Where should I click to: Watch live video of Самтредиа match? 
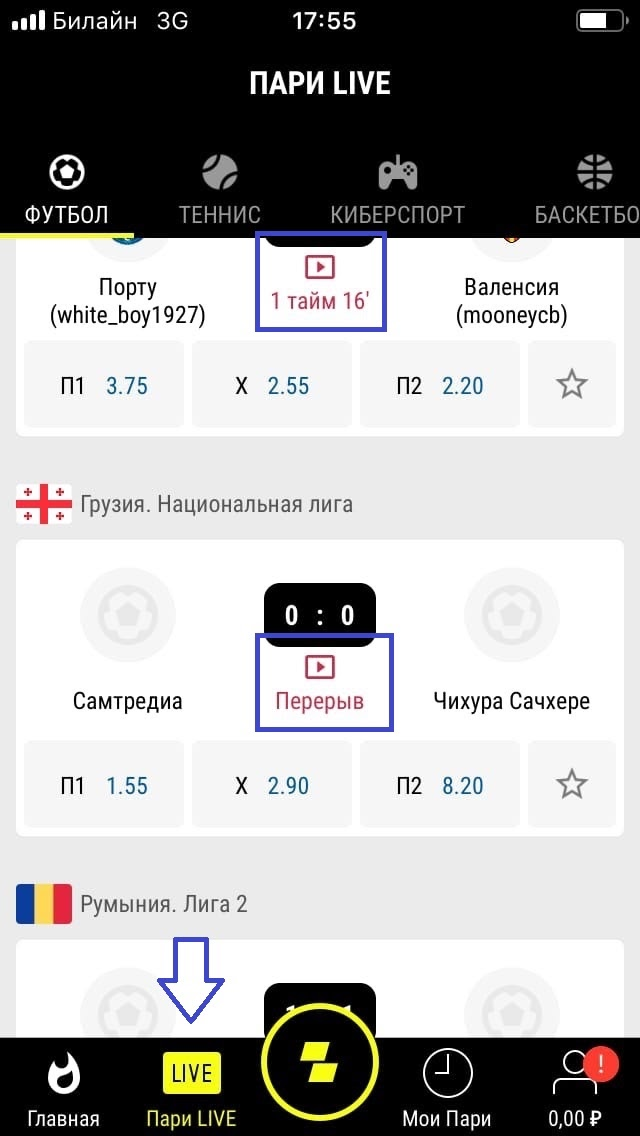pos(320,667)
